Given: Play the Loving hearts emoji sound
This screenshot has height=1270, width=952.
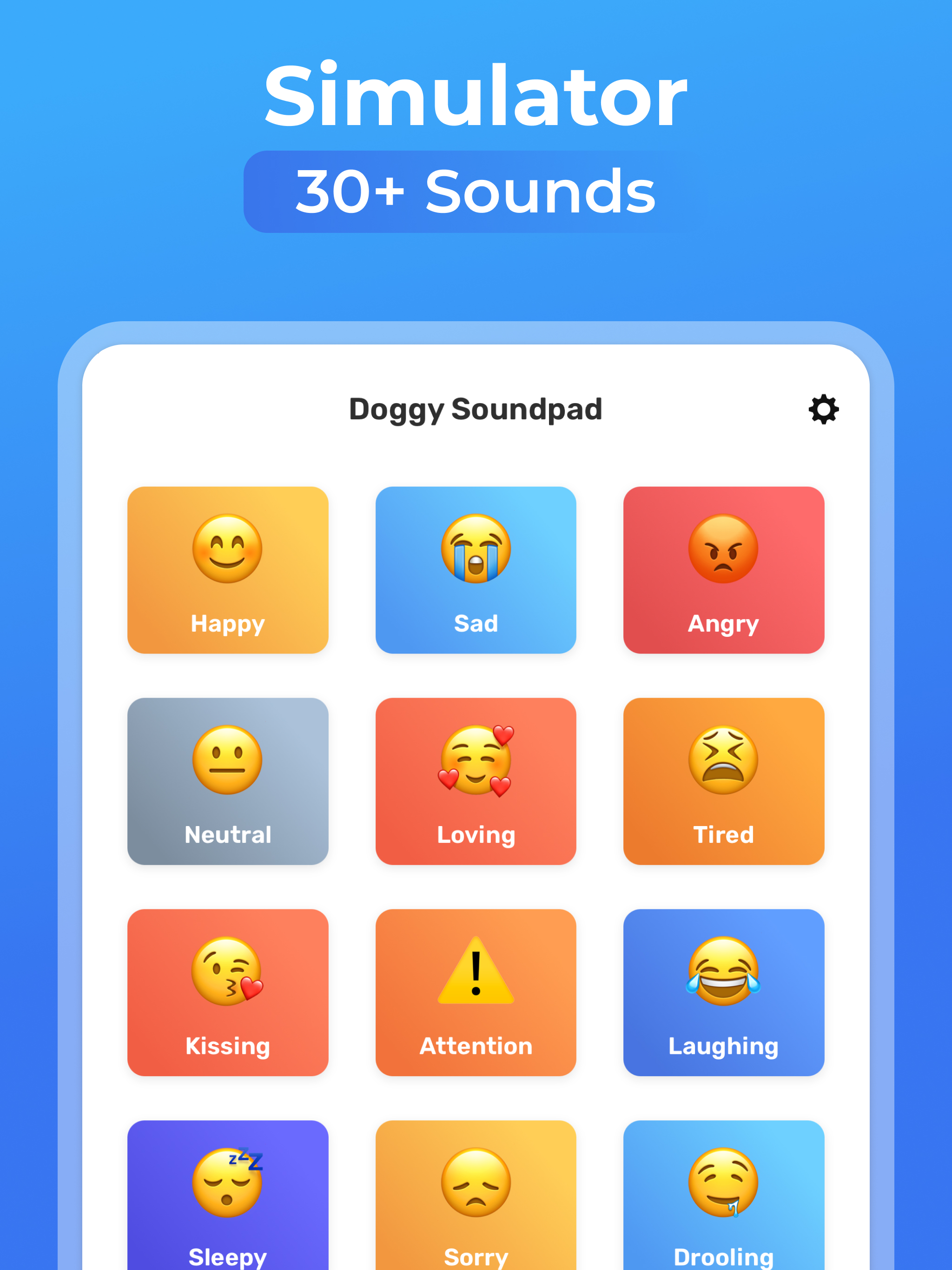Looking at the screenshot, I should point(476,781).
